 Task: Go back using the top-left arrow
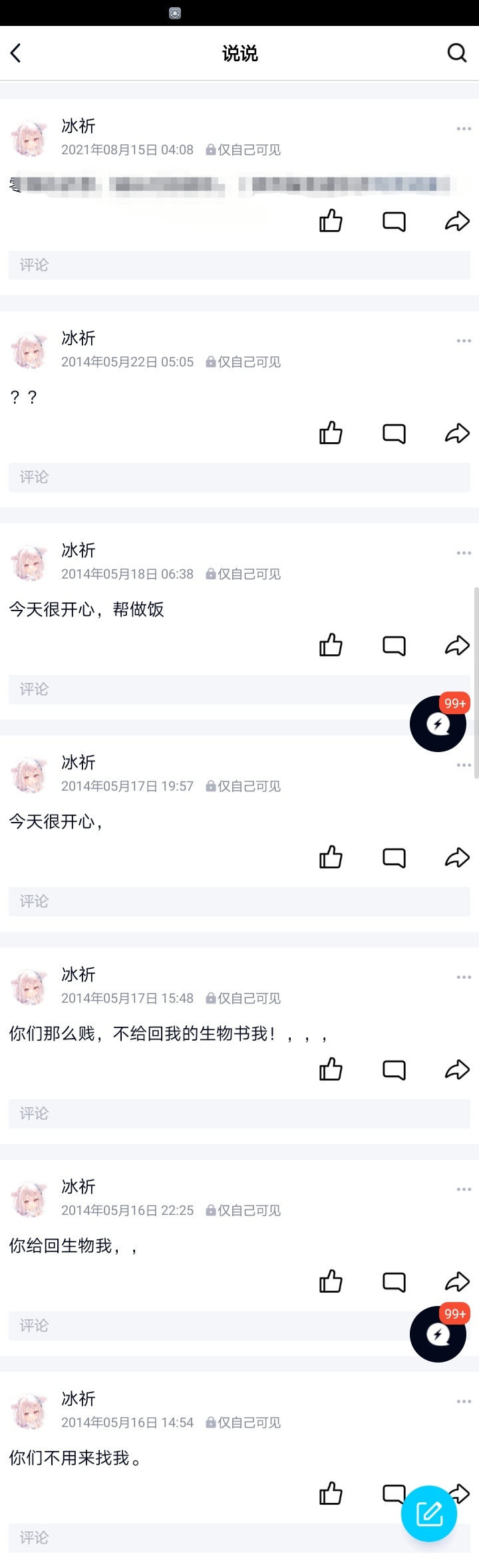[x=17, y=53]
